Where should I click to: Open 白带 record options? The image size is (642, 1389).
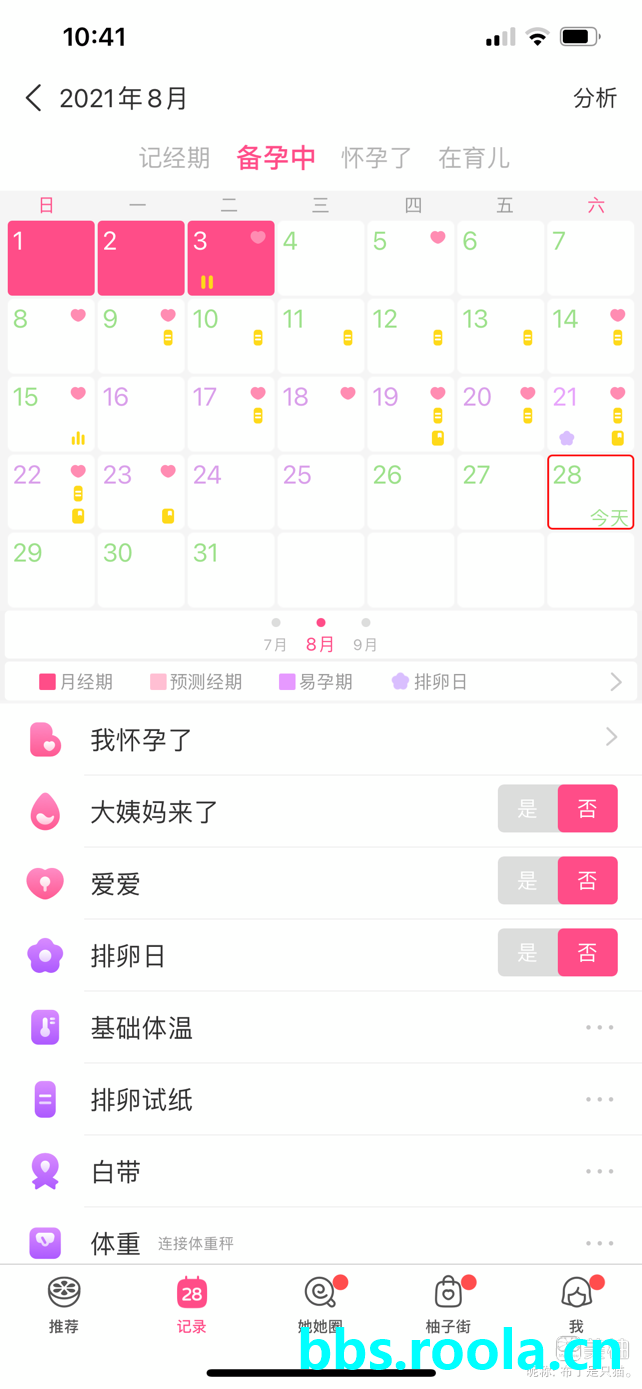(x=599, y=1171)
